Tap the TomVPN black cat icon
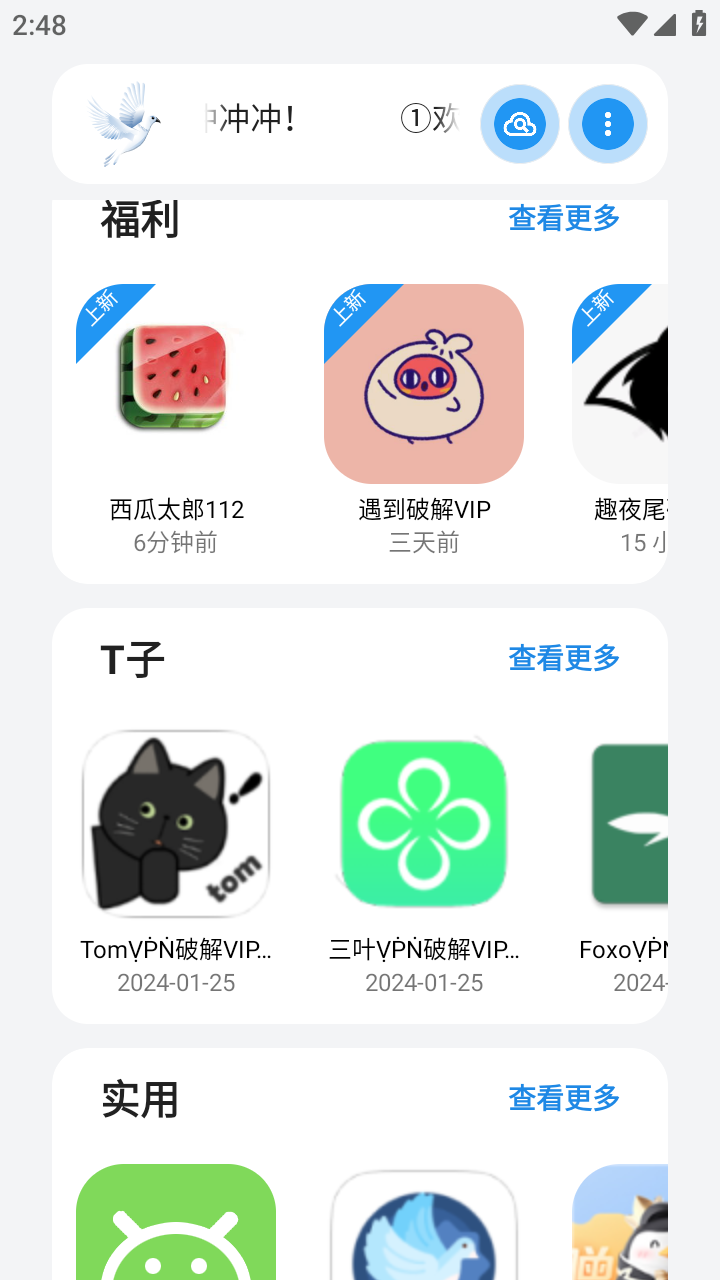The width and height of the screenshot is (720, 1280). (175, 823)
